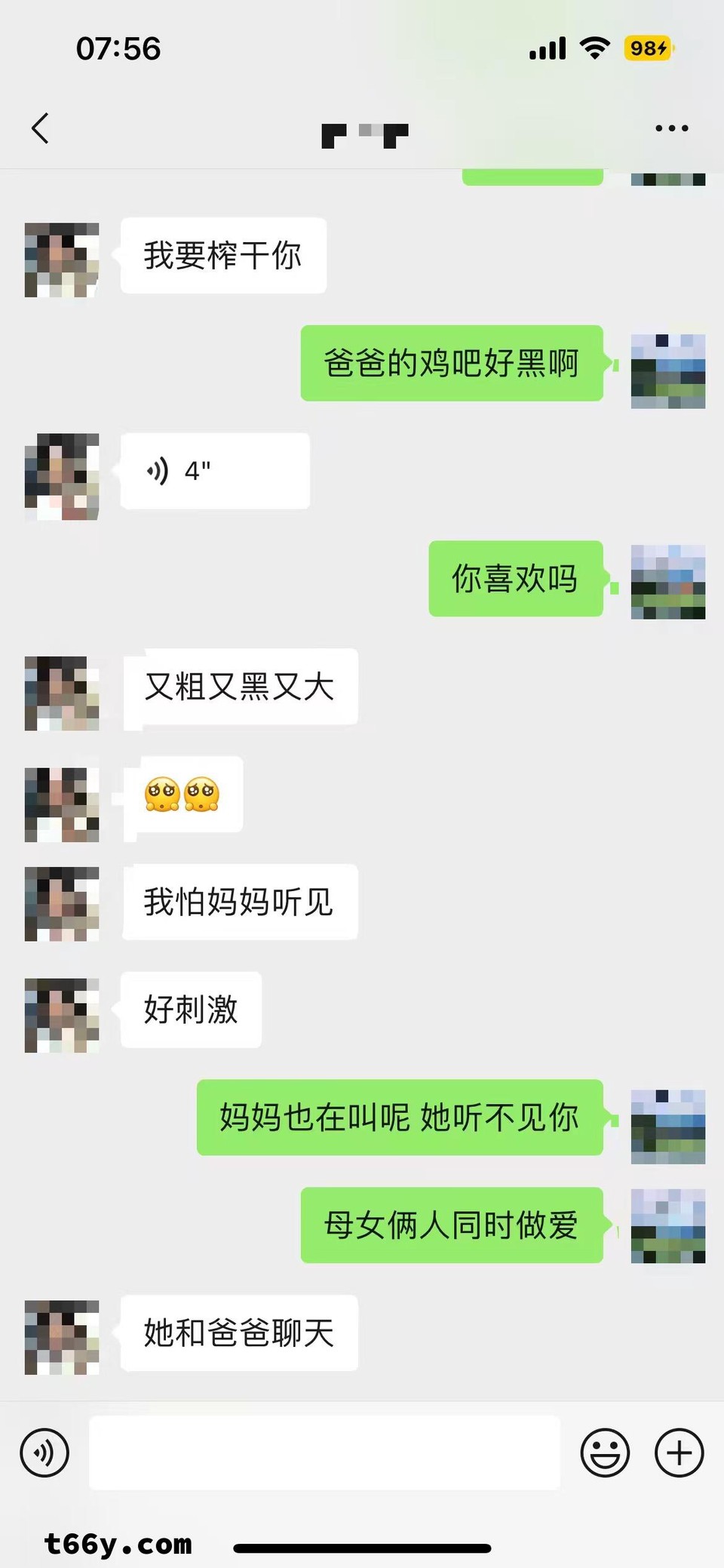
Task: Open the emoji sticker panel
Action: point(605,1453)
